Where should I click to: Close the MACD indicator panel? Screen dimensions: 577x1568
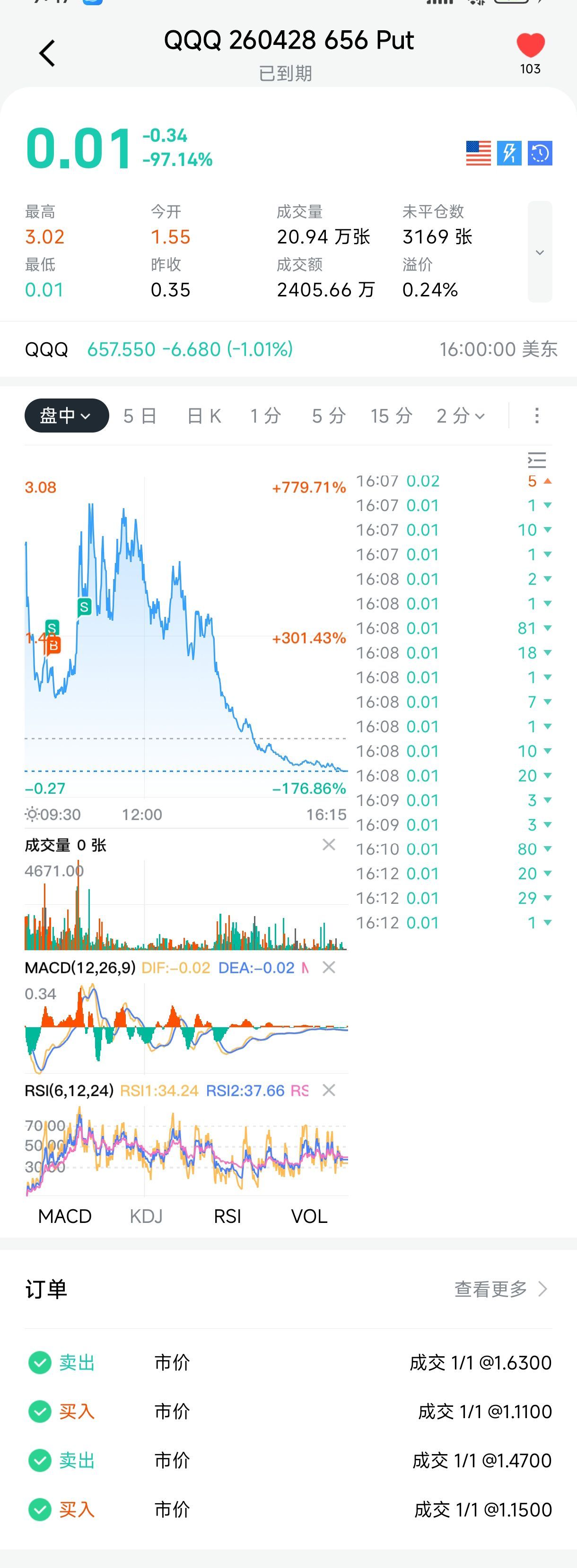click(x=328, y=967)
